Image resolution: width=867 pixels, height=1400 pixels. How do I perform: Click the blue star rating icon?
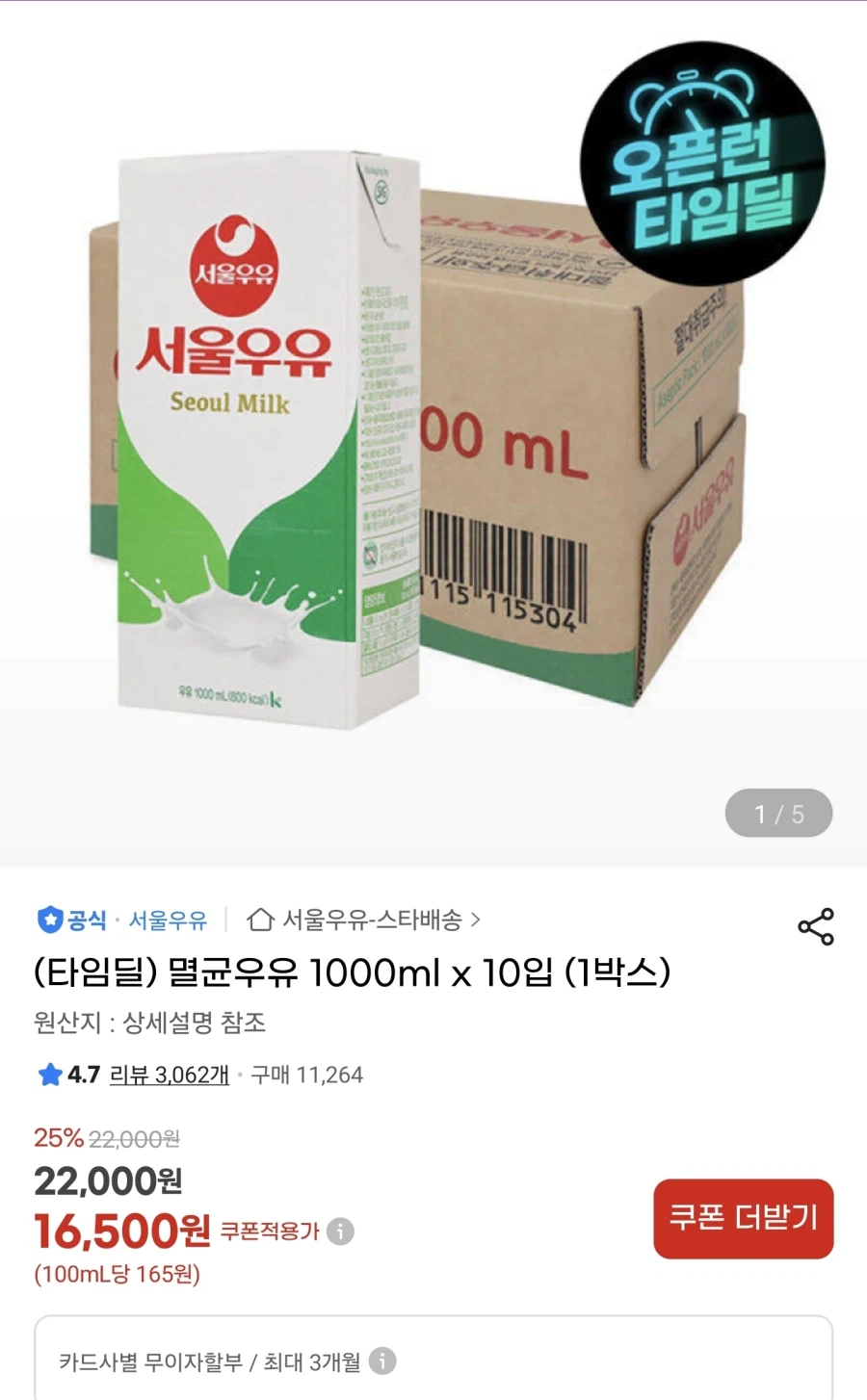pos(49,1075)
